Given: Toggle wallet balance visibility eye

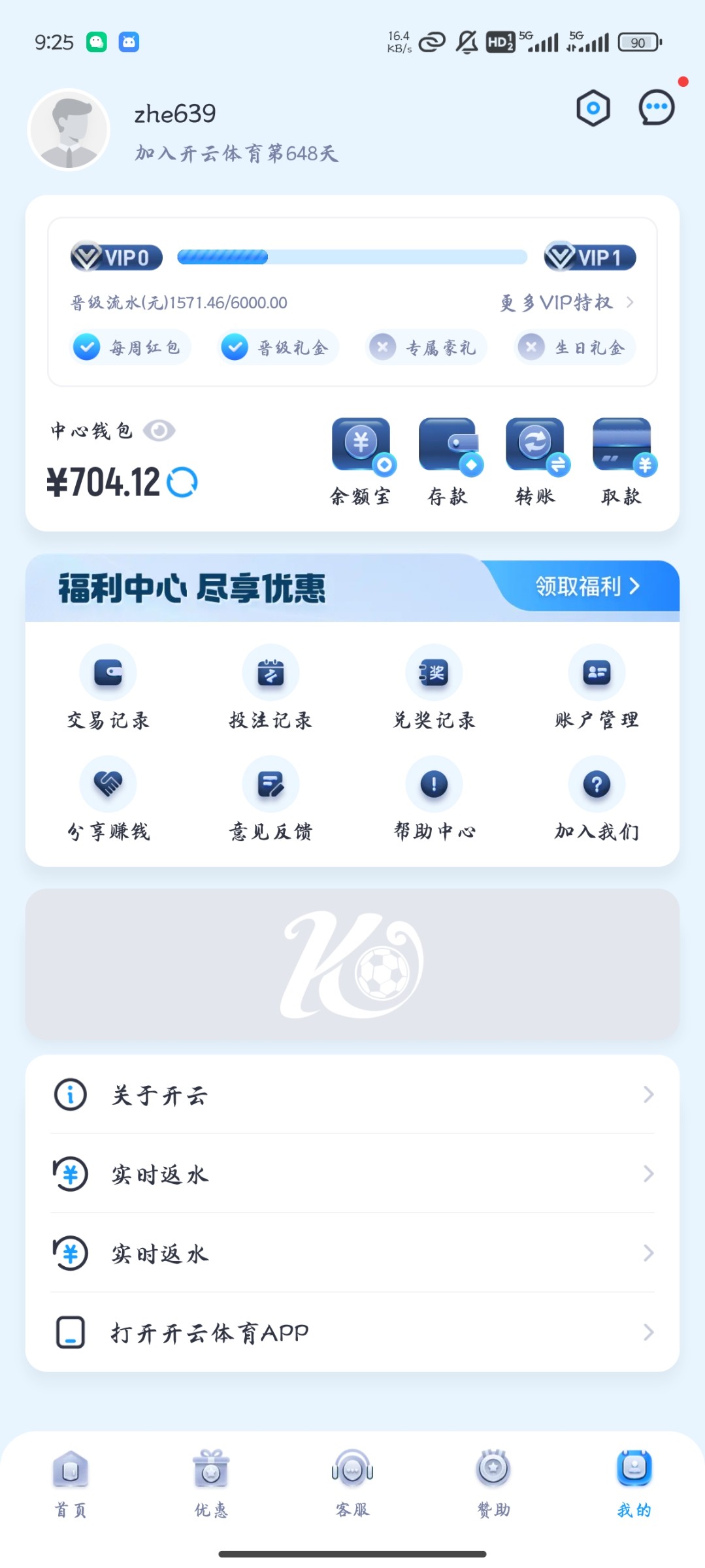Looking at the screenshot, I should tap(159, 431).
